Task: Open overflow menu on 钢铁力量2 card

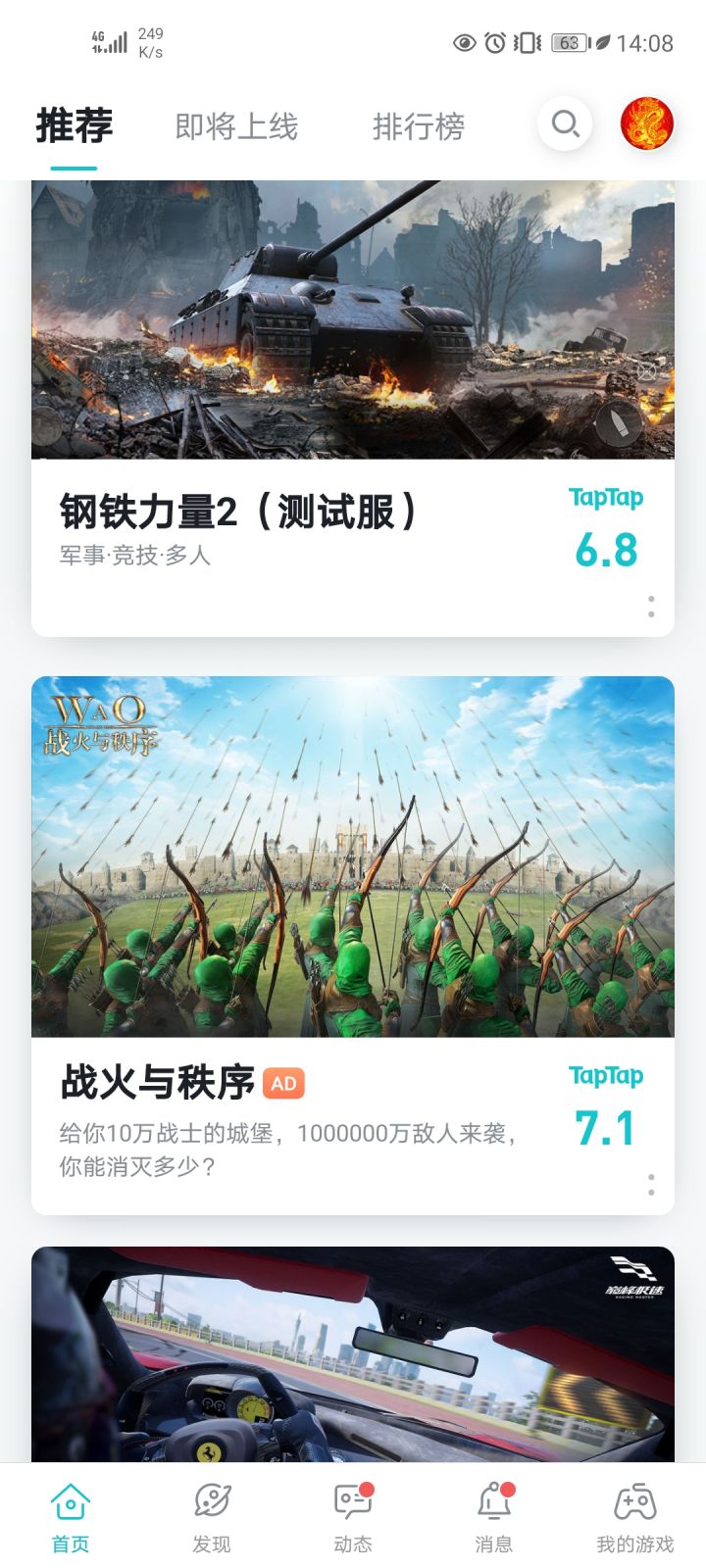Action: pyautogui.click(x=650, y=608)
